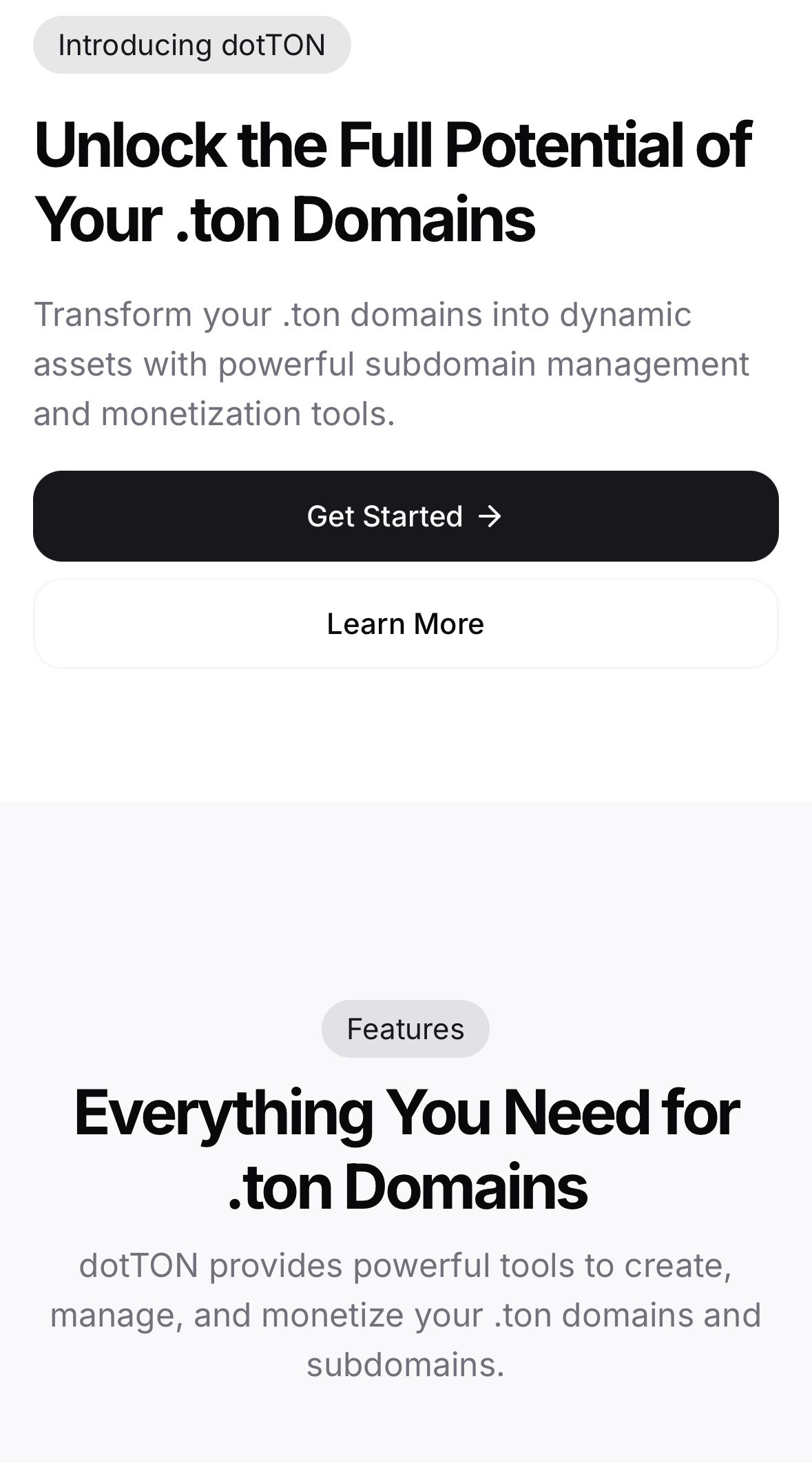Click the Features section description text
The image size is (812, 1463).
[406, 1313]
